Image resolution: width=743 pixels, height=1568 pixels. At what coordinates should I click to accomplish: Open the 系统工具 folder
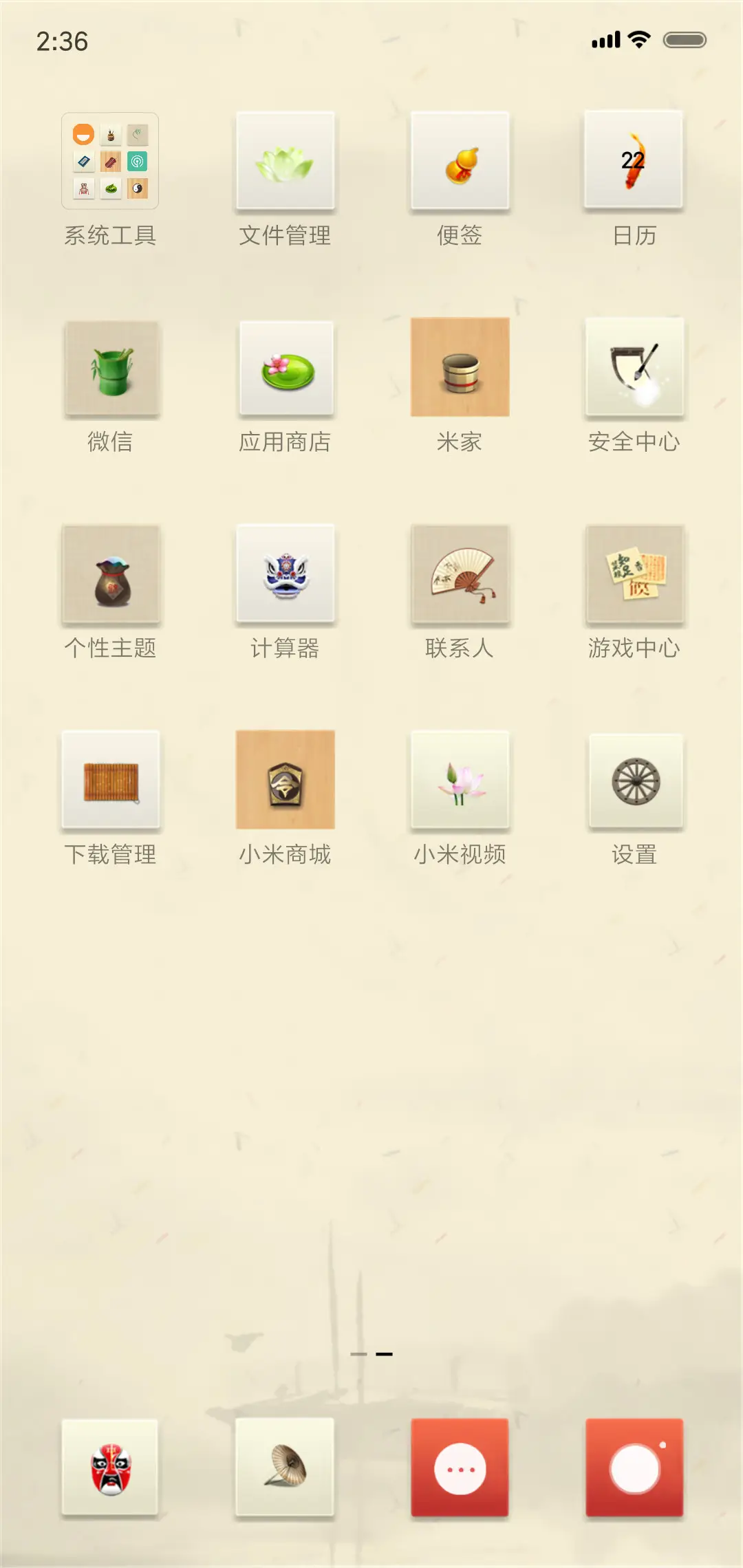click(x=111, y=162)
